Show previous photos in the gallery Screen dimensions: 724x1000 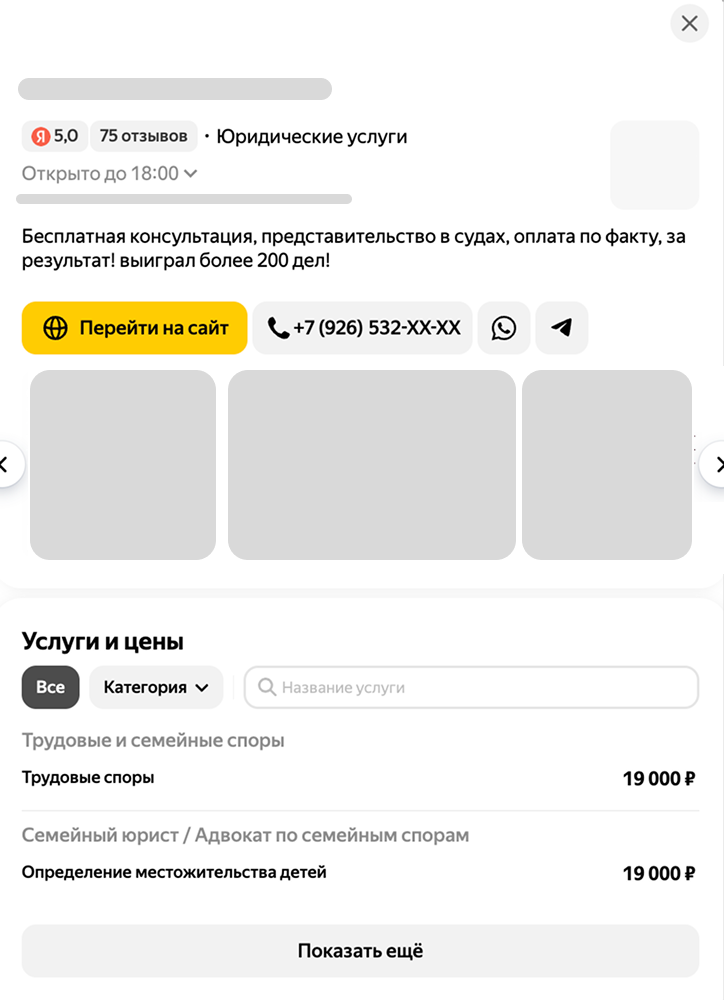pyautogui.click(x=8, y=464)
